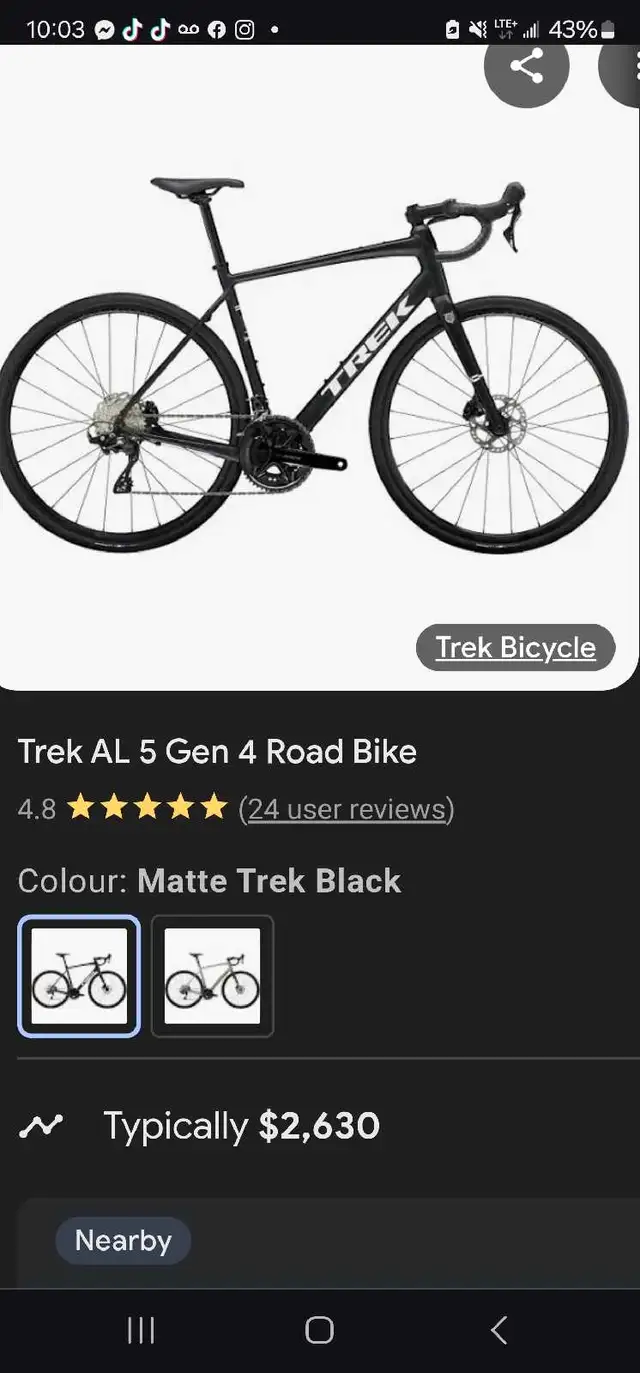Tap the Nearby chip
The image size is (640, 1373).
pos(123,1241)
